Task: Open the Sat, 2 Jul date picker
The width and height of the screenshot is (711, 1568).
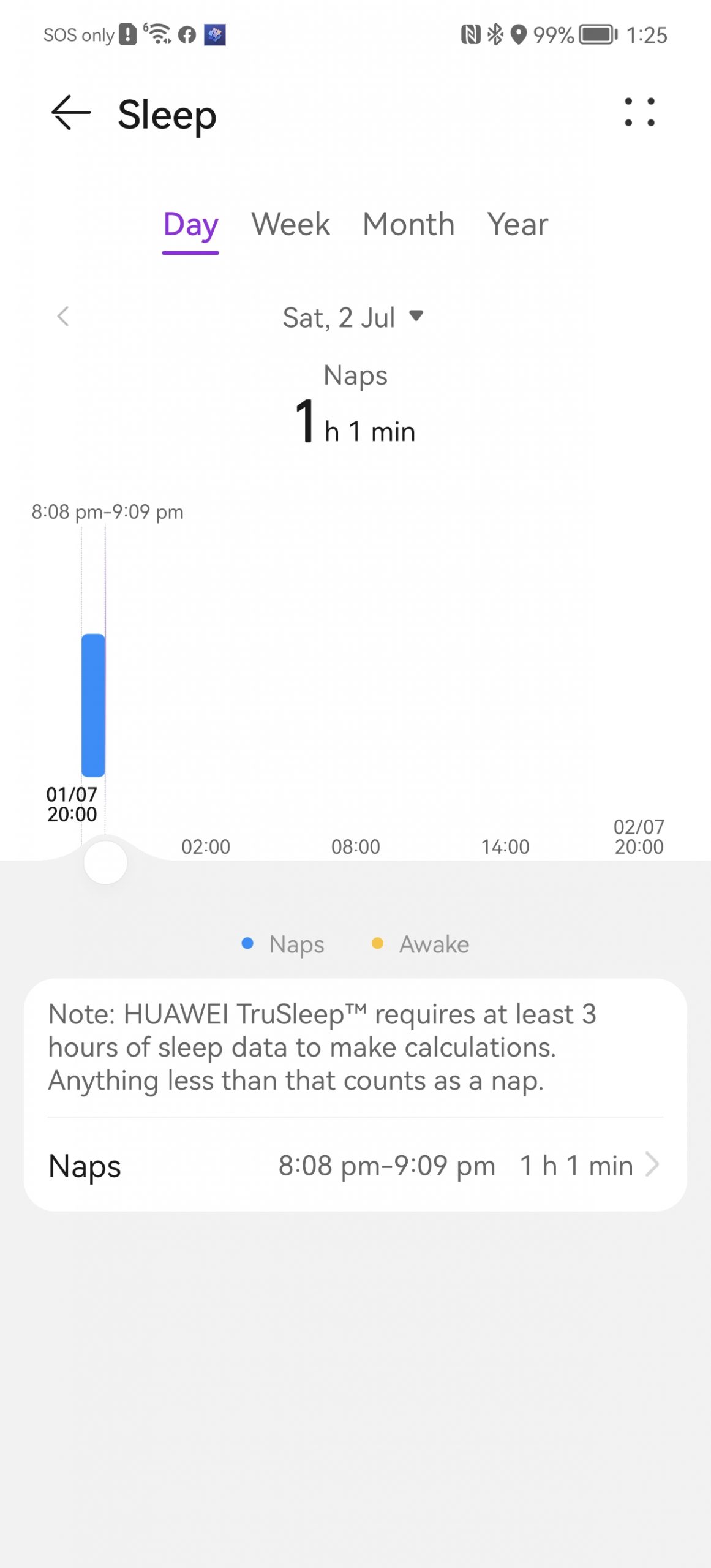Action: coord(353,317)
